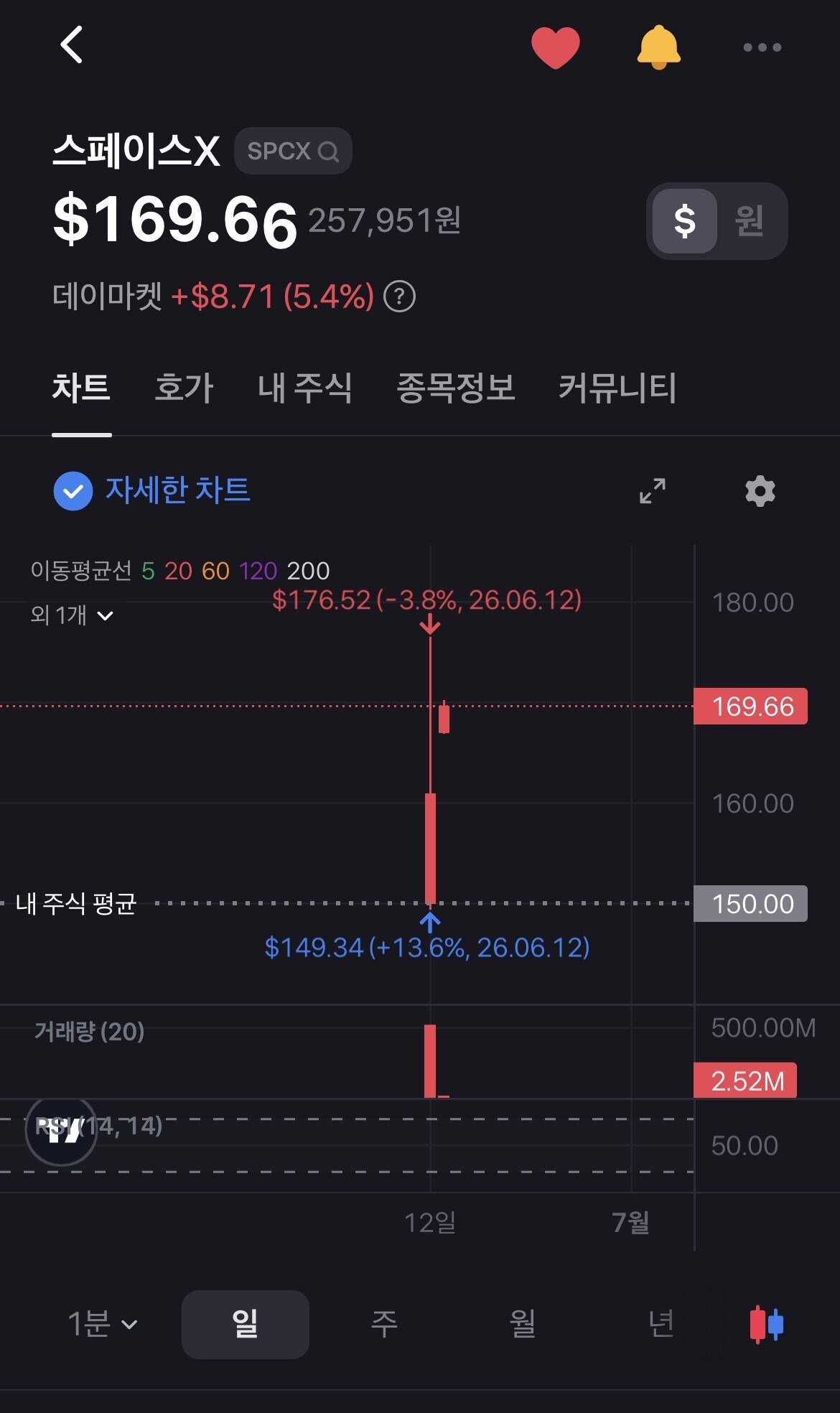
Task: Switch price display to 원 (won)
Action: 749,221
